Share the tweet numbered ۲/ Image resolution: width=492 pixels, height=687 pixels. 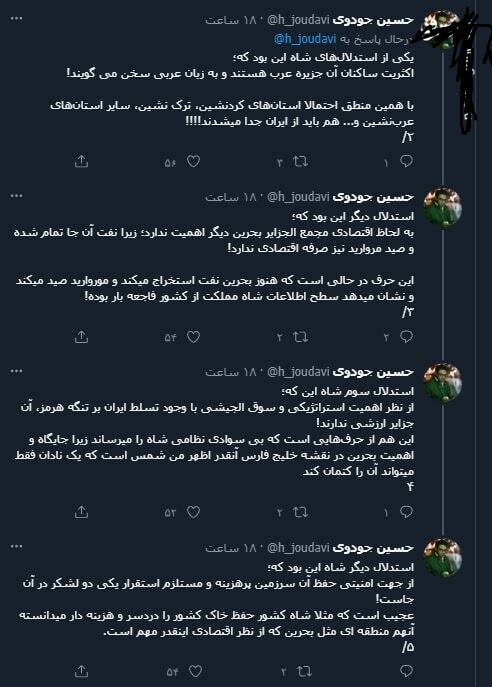[81, 162]
